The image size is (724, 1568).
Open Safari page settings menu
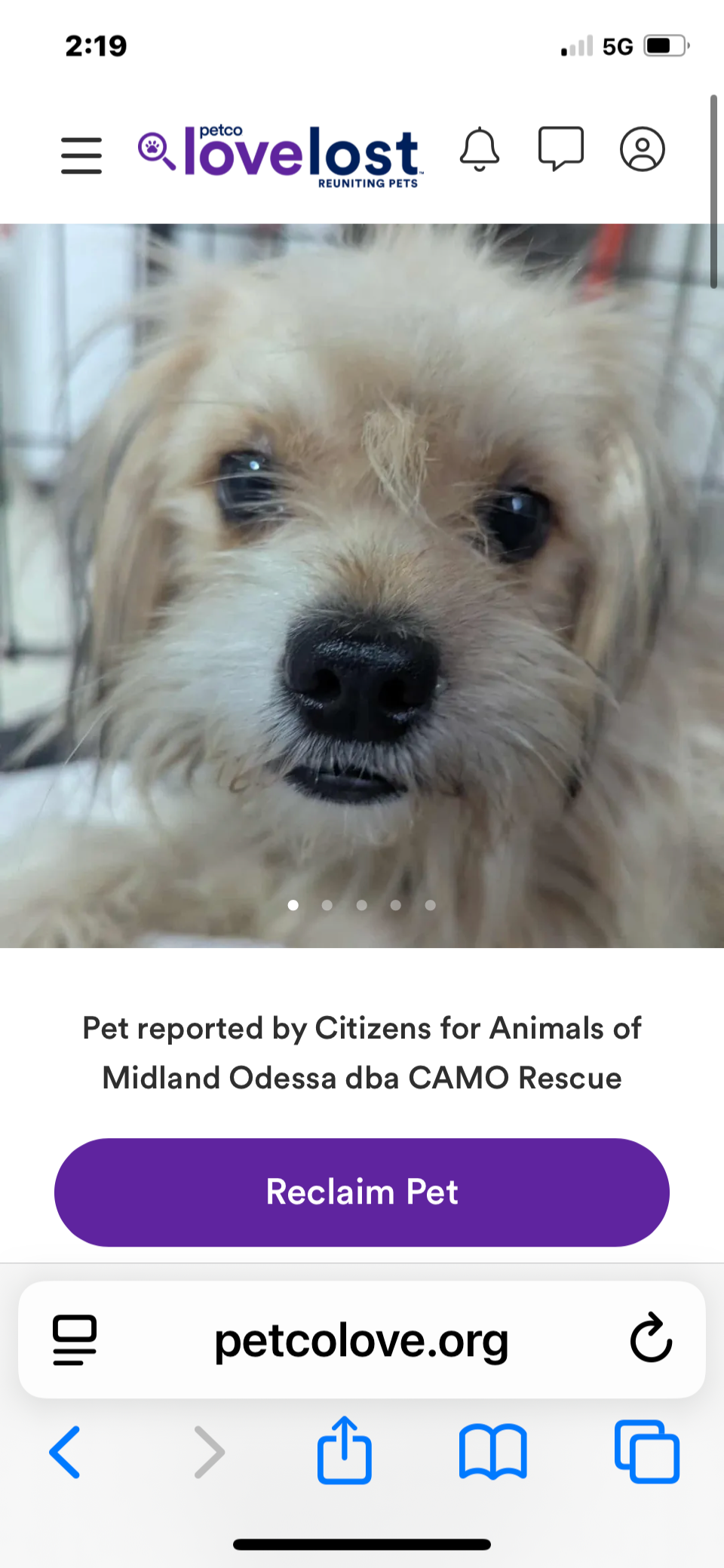(x=75, y=1340)
